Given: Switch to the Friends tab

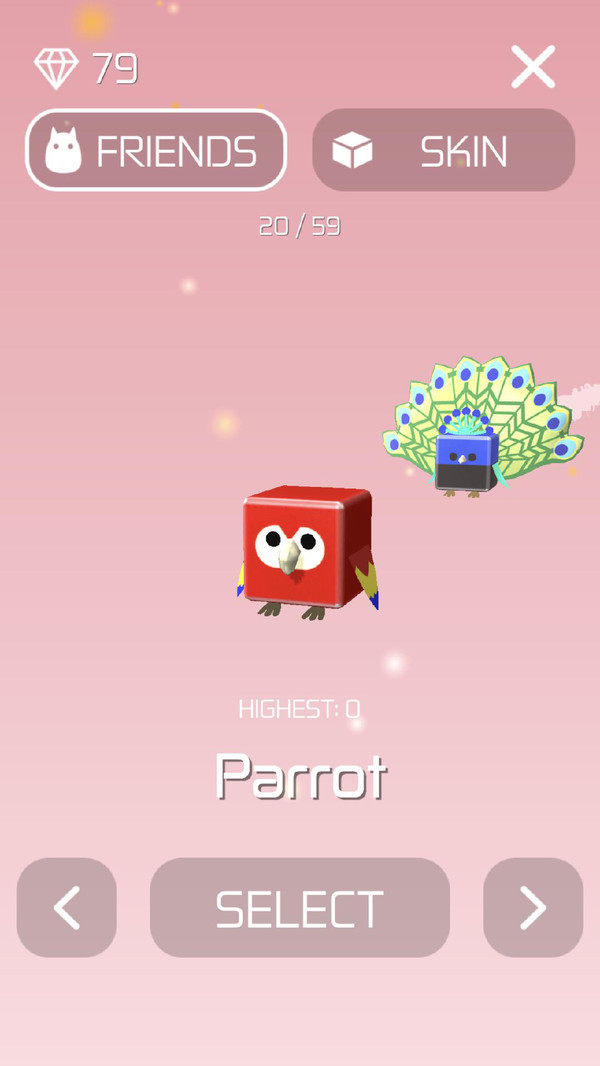Looking at the screenshot, I should tap(156, 151).
